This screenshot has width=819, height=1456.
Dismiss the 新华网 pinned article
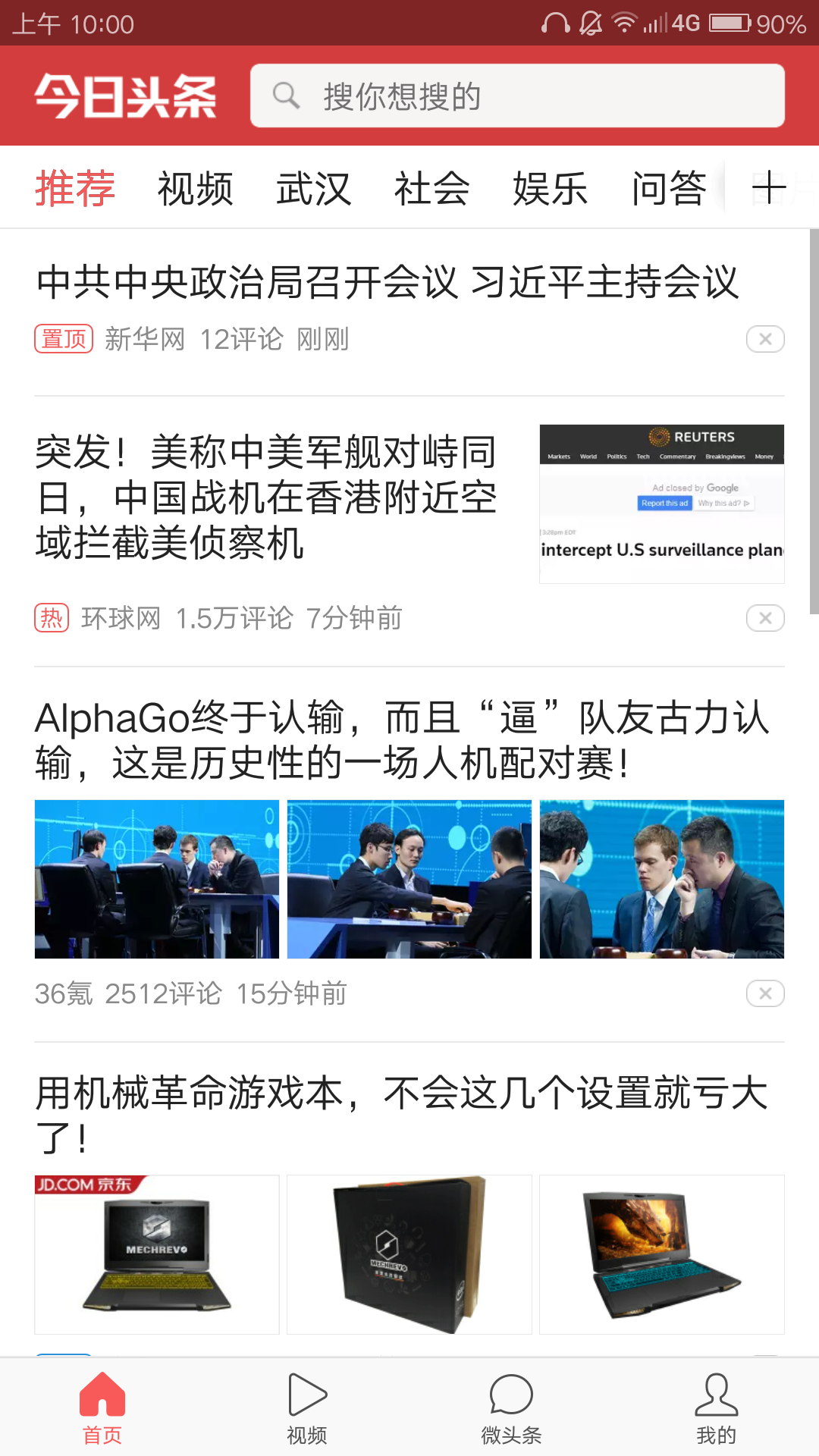tap(764, 339)
